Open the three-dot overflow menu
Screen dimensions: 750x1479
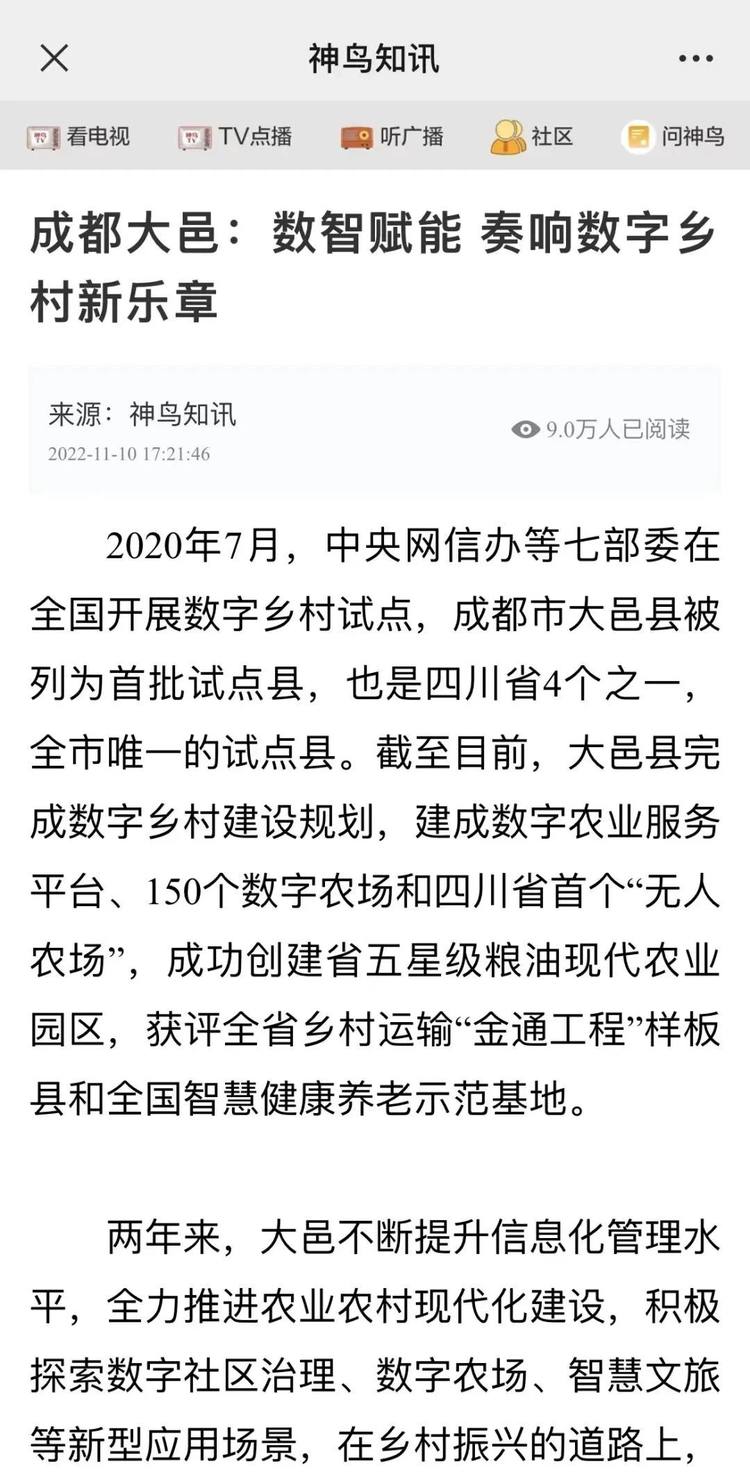[695, 59]
